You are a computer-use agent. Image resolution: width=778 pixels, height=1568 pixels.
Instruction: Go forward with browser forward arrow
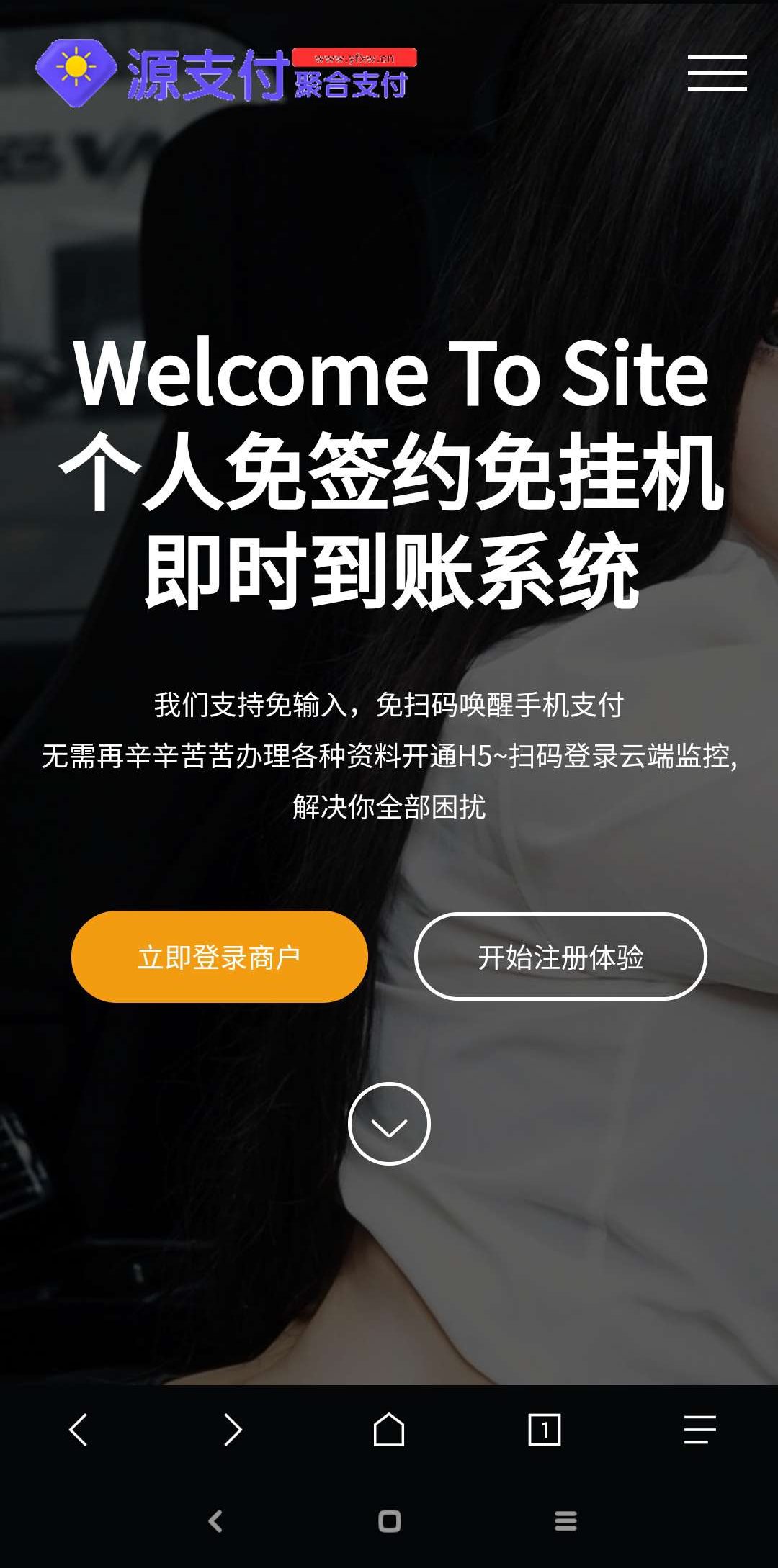(x=233, y=1429)
